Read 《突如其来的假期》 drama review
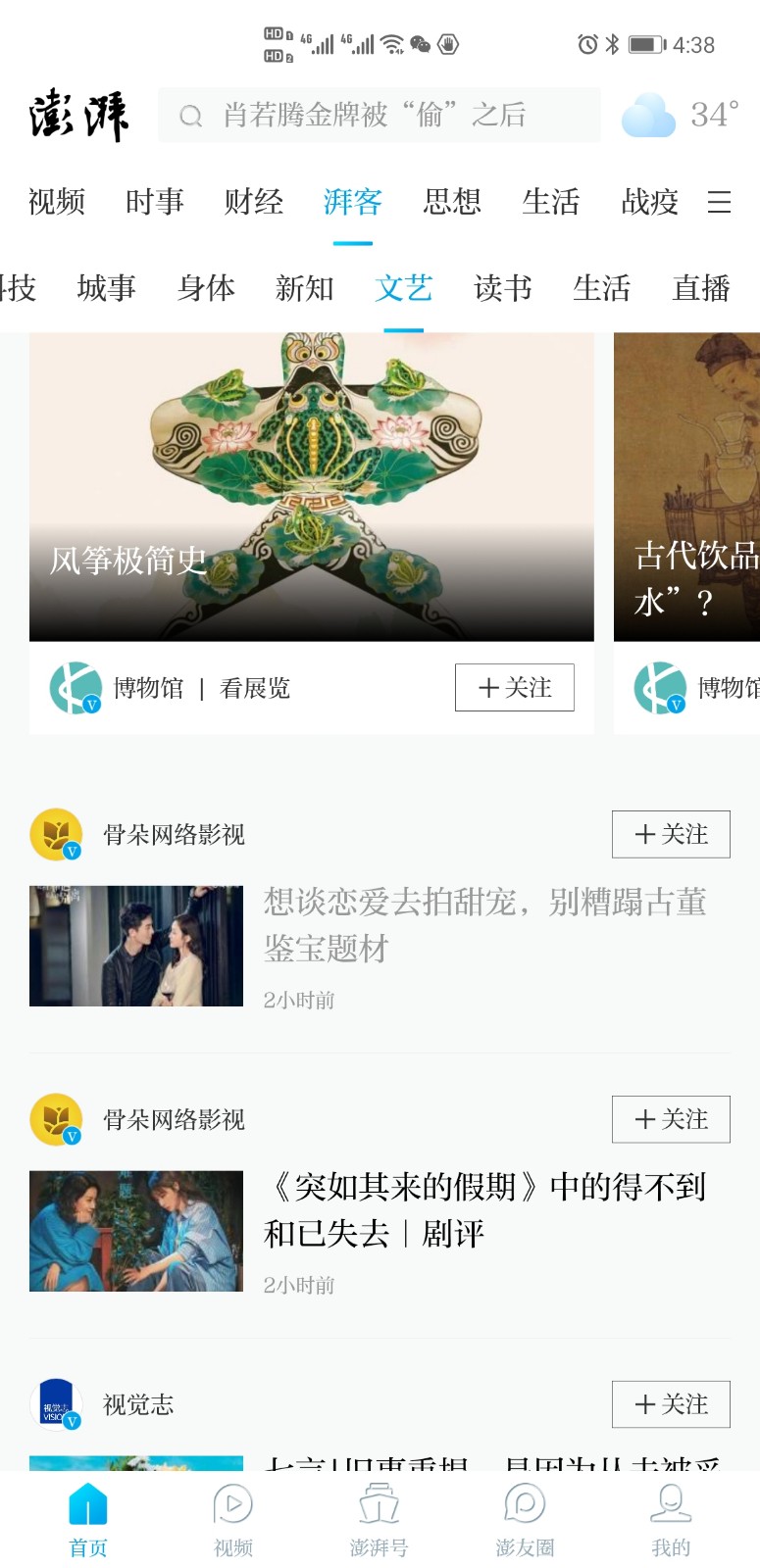 point(484,1209)
